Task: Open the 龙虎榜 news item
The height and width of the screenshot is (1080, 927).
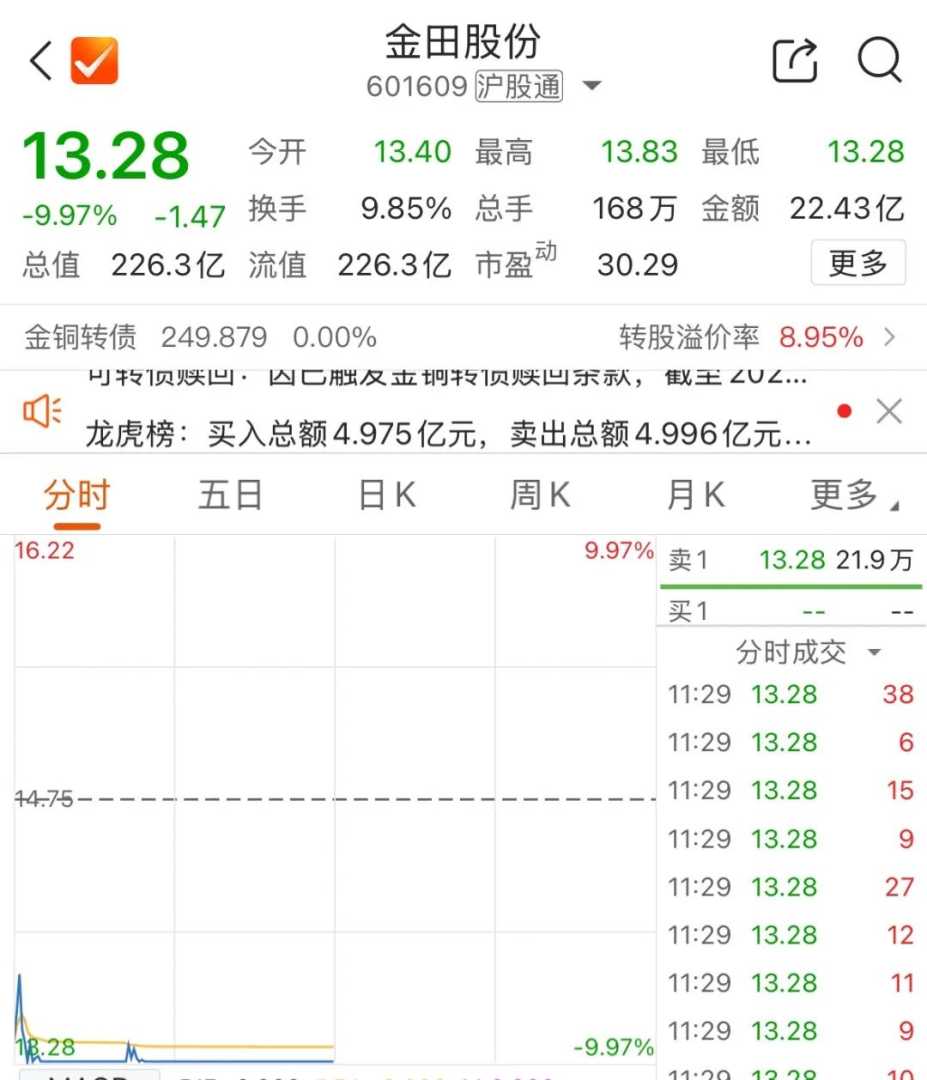Action: click(448, 433)
